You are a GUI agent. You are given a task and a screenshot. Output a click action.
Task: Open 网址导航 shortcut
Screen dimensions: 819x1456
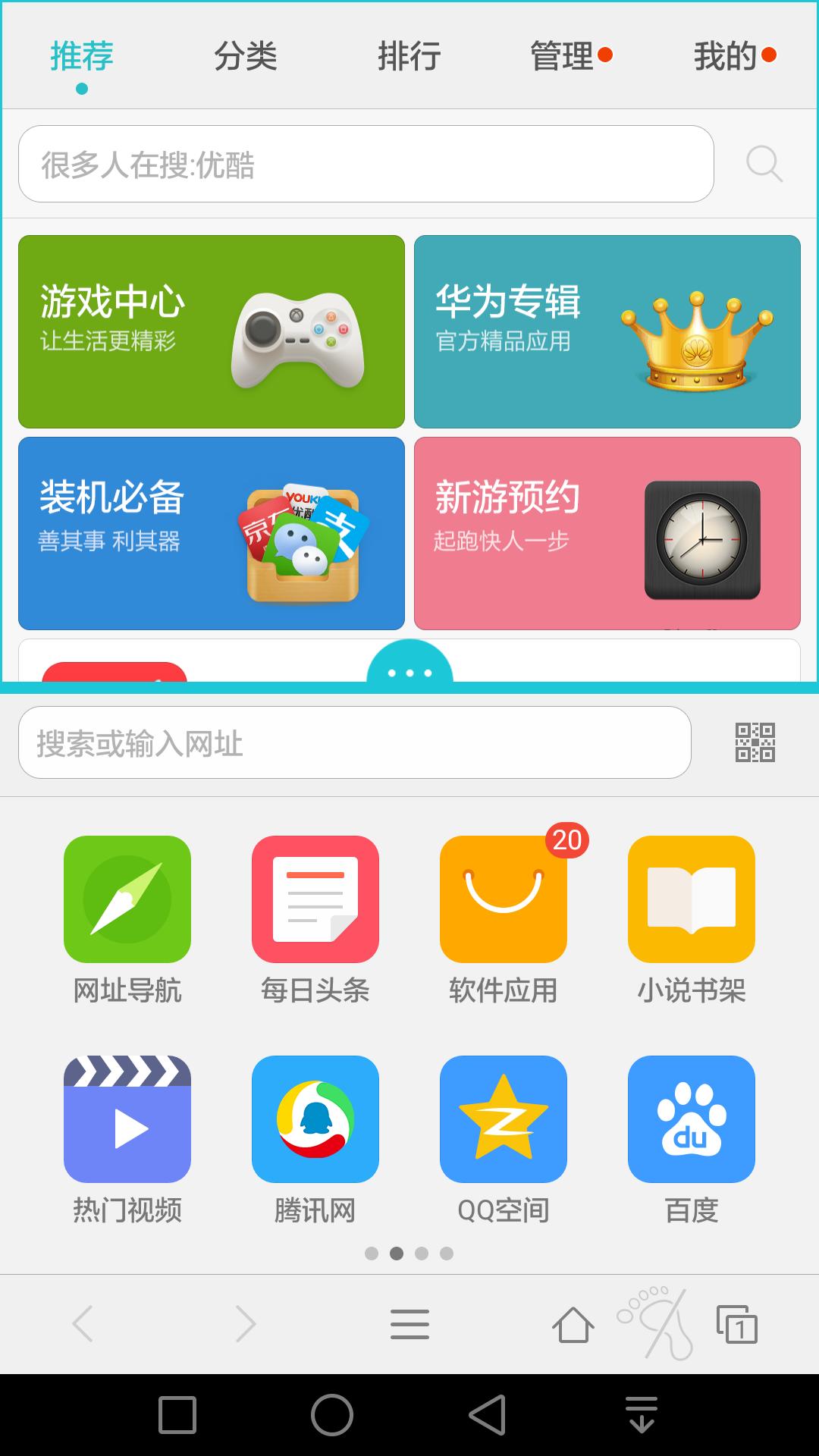pyautogui.click(x=127, y=920)
